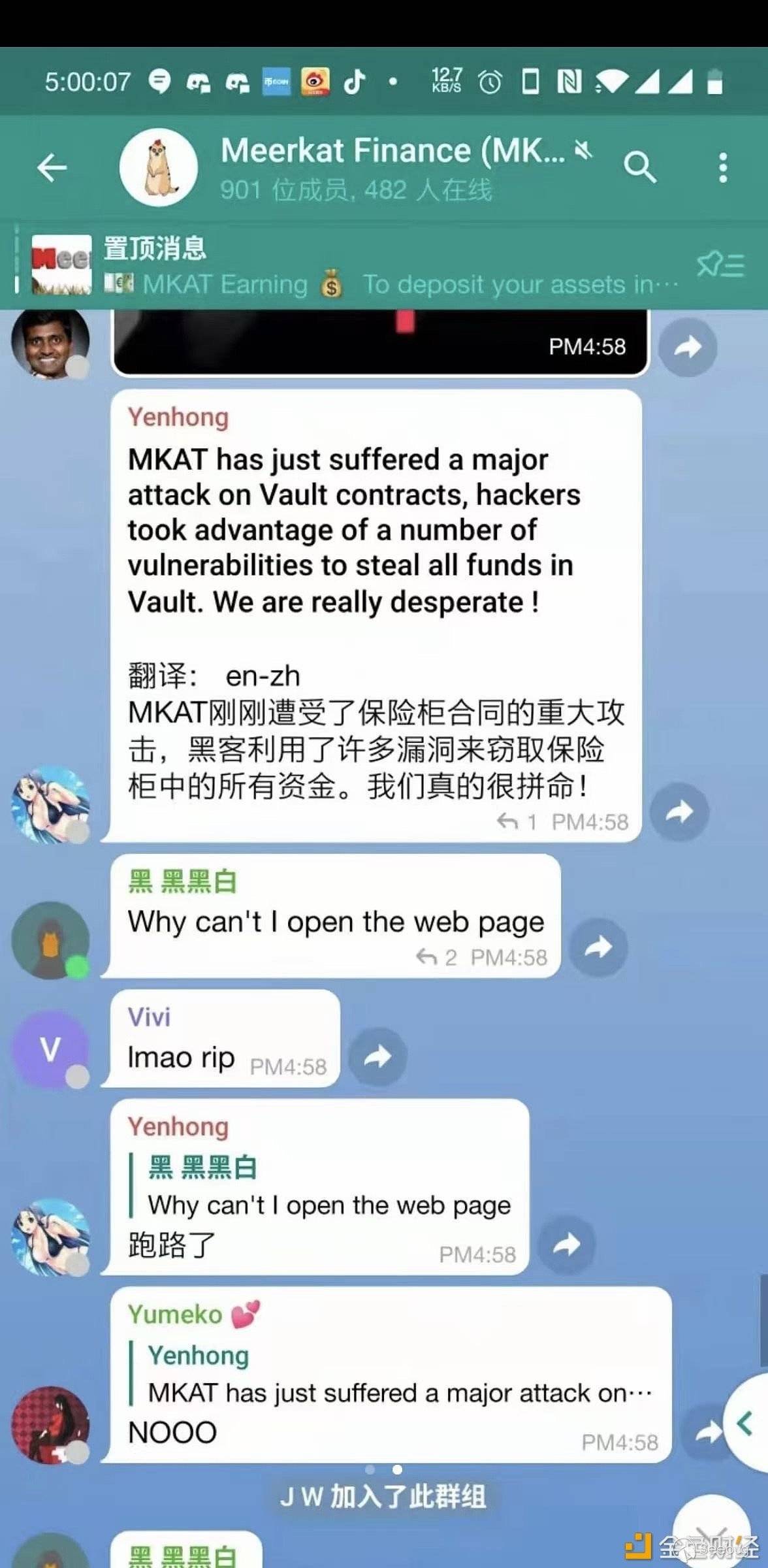
Task: Open 黑 黑黑白's avatar beside web page question
Action: tap(50, 941)
